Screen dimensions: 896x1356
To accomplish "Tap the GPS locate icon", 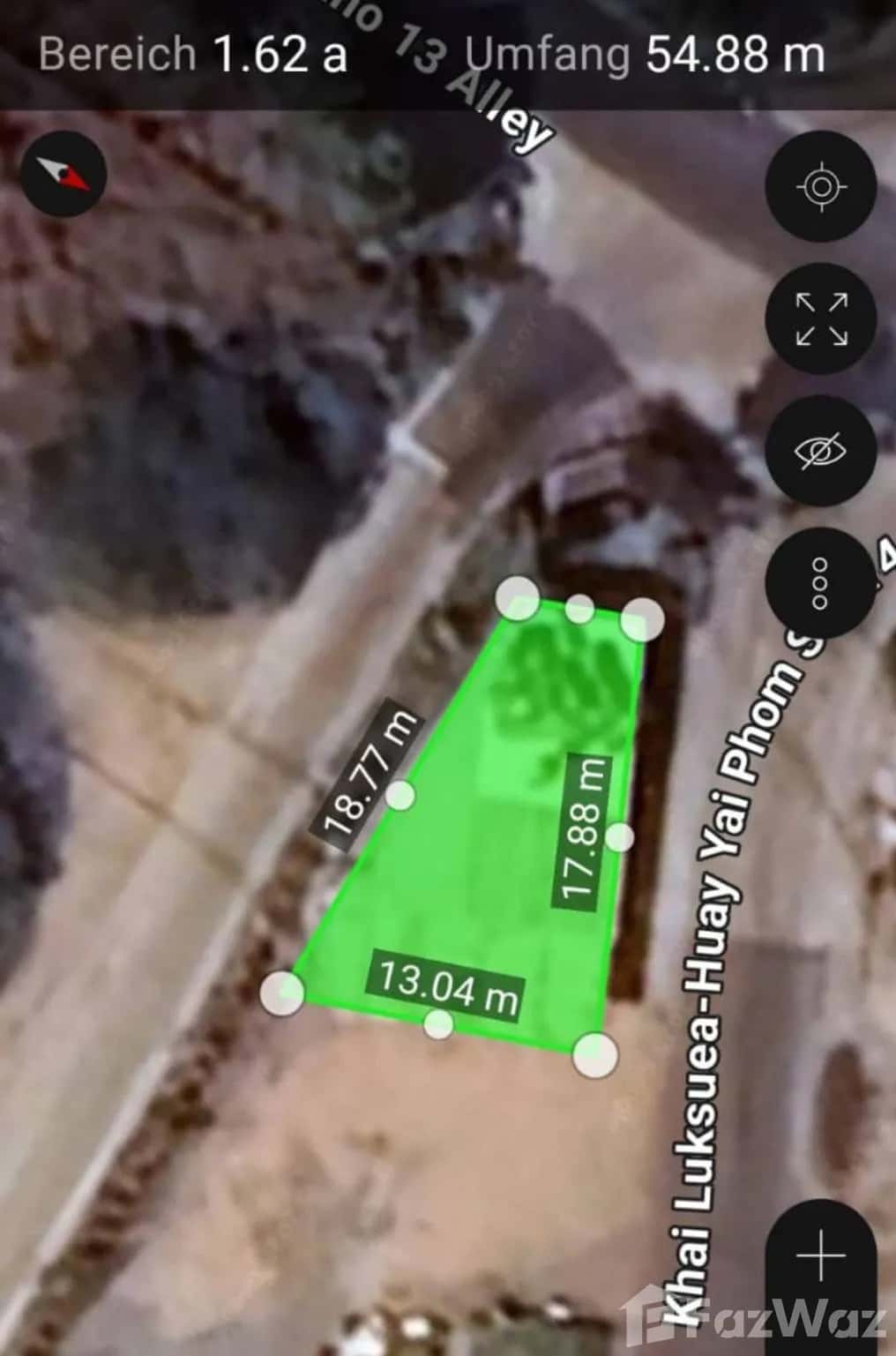I will pyautogui.click(x=822, y=188).
